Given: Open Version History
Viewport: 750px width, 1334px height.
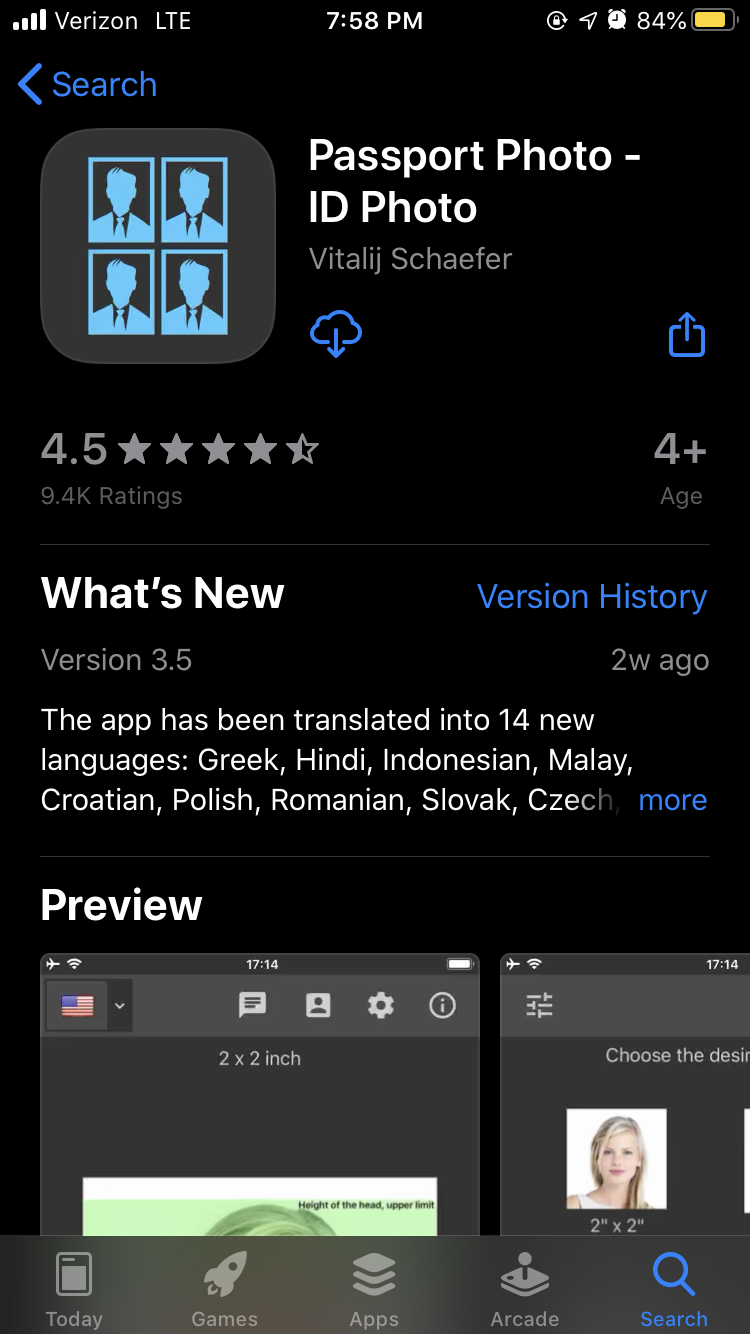Looking at the screenshot, I should (592, 596).
